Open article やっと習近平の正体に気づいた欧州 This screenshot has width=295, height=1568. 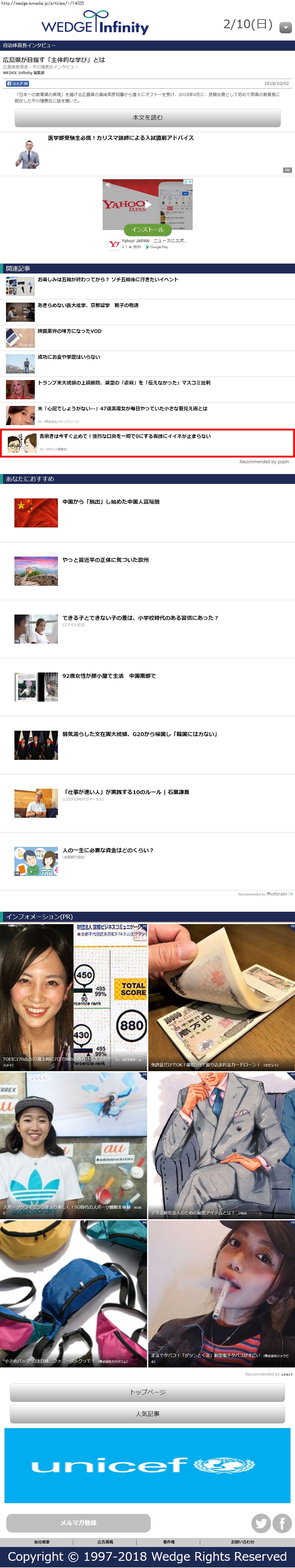point(105,560)
